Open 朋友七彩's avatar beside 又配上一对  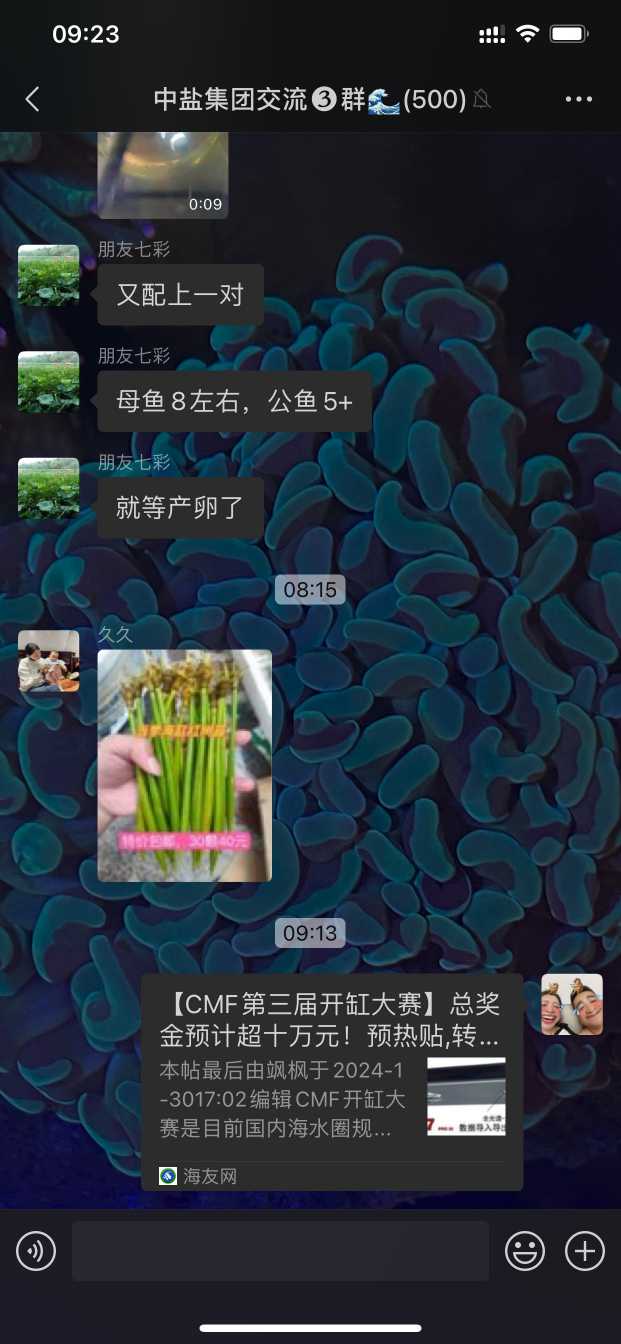[48, 275]
